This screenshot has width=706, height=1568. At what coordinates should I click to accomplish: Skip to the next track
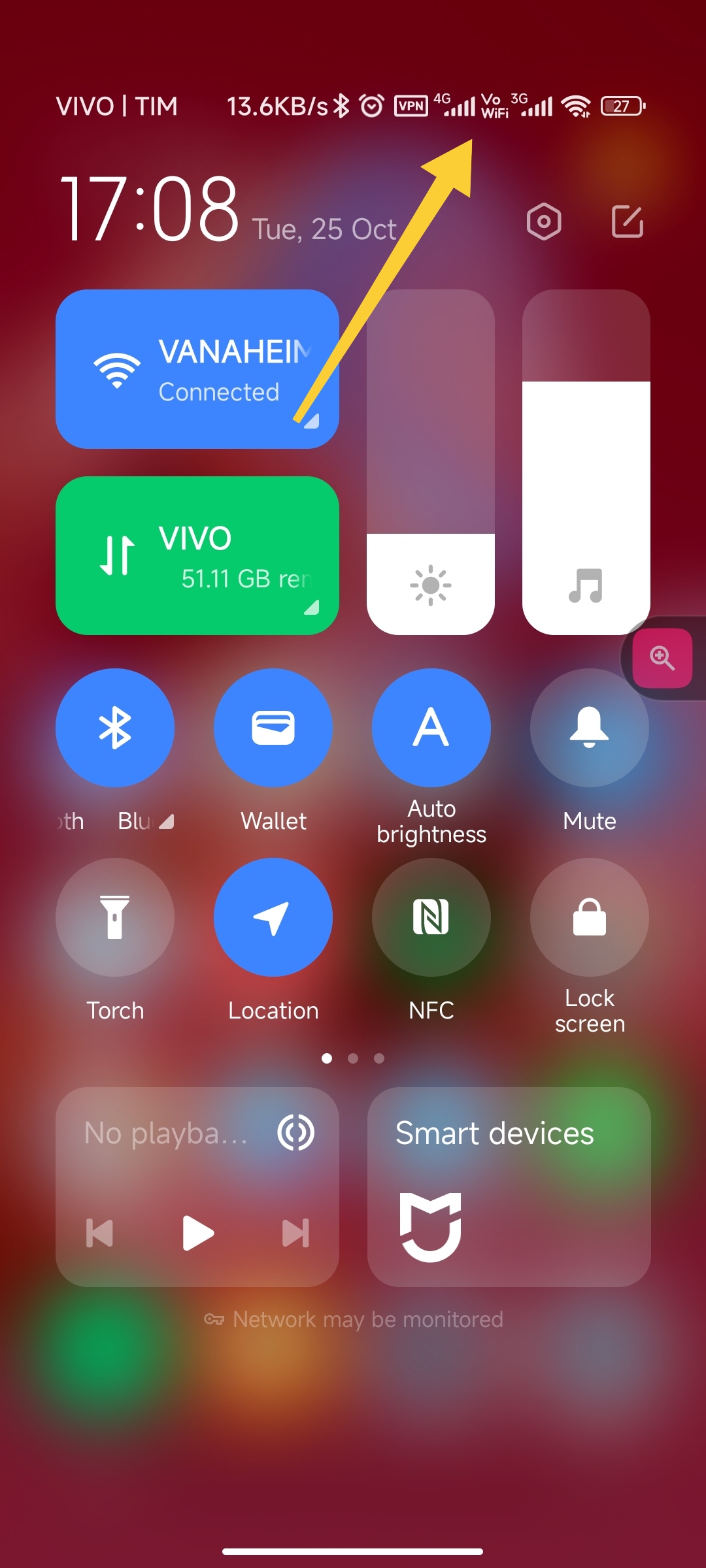click(295, 1233)
